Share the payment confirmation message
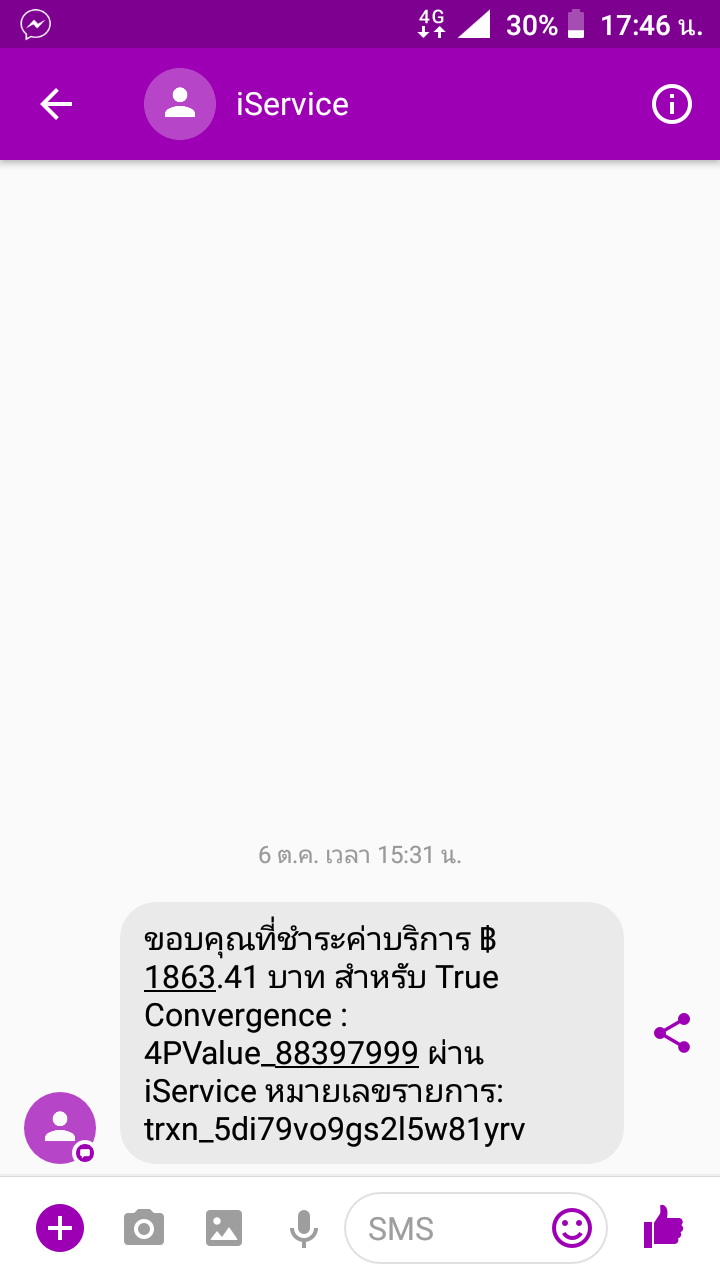 (672, 1033)
